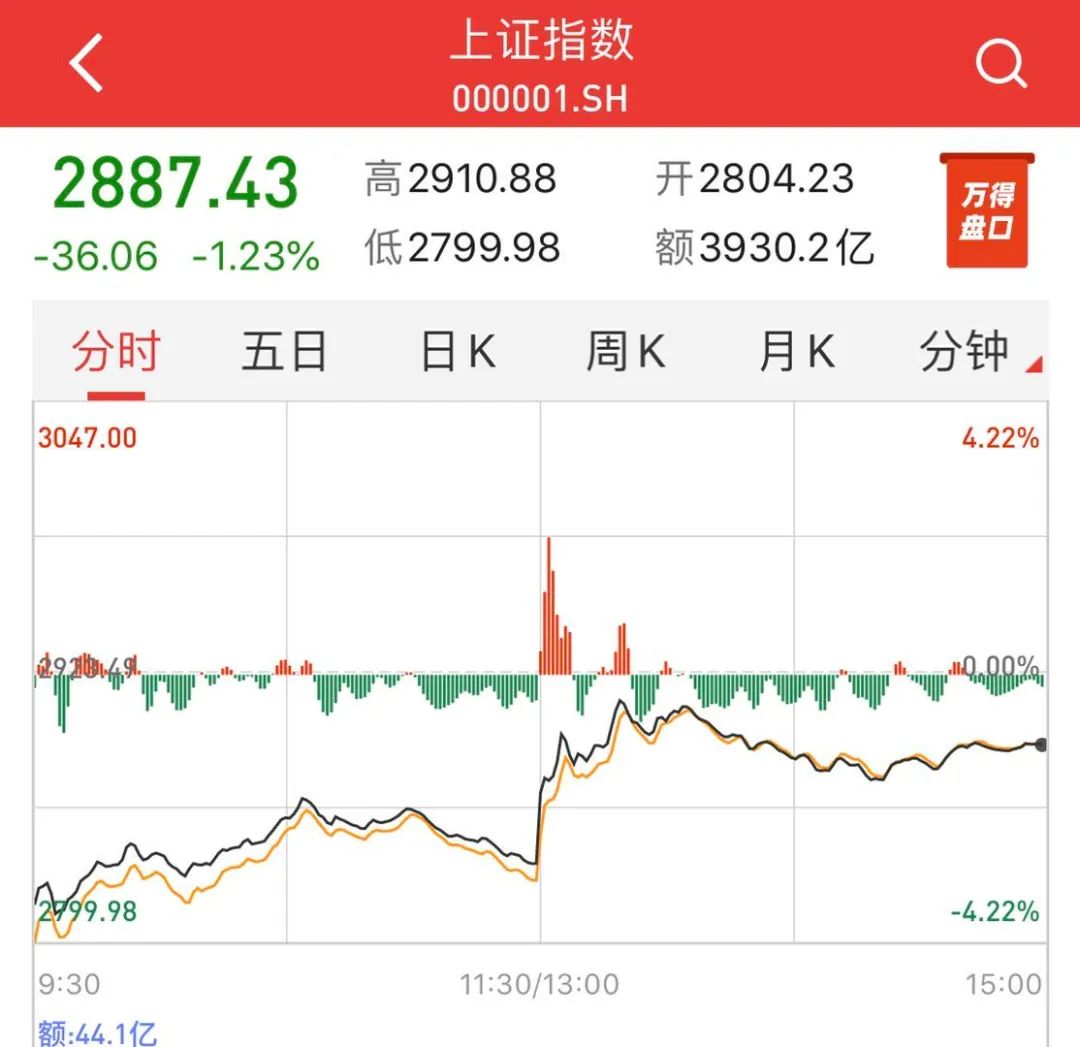This screenshot has height=1047, width=1080.
Task: Show the 日K chart
Action: pyautogui.click(x=457, y=352)
